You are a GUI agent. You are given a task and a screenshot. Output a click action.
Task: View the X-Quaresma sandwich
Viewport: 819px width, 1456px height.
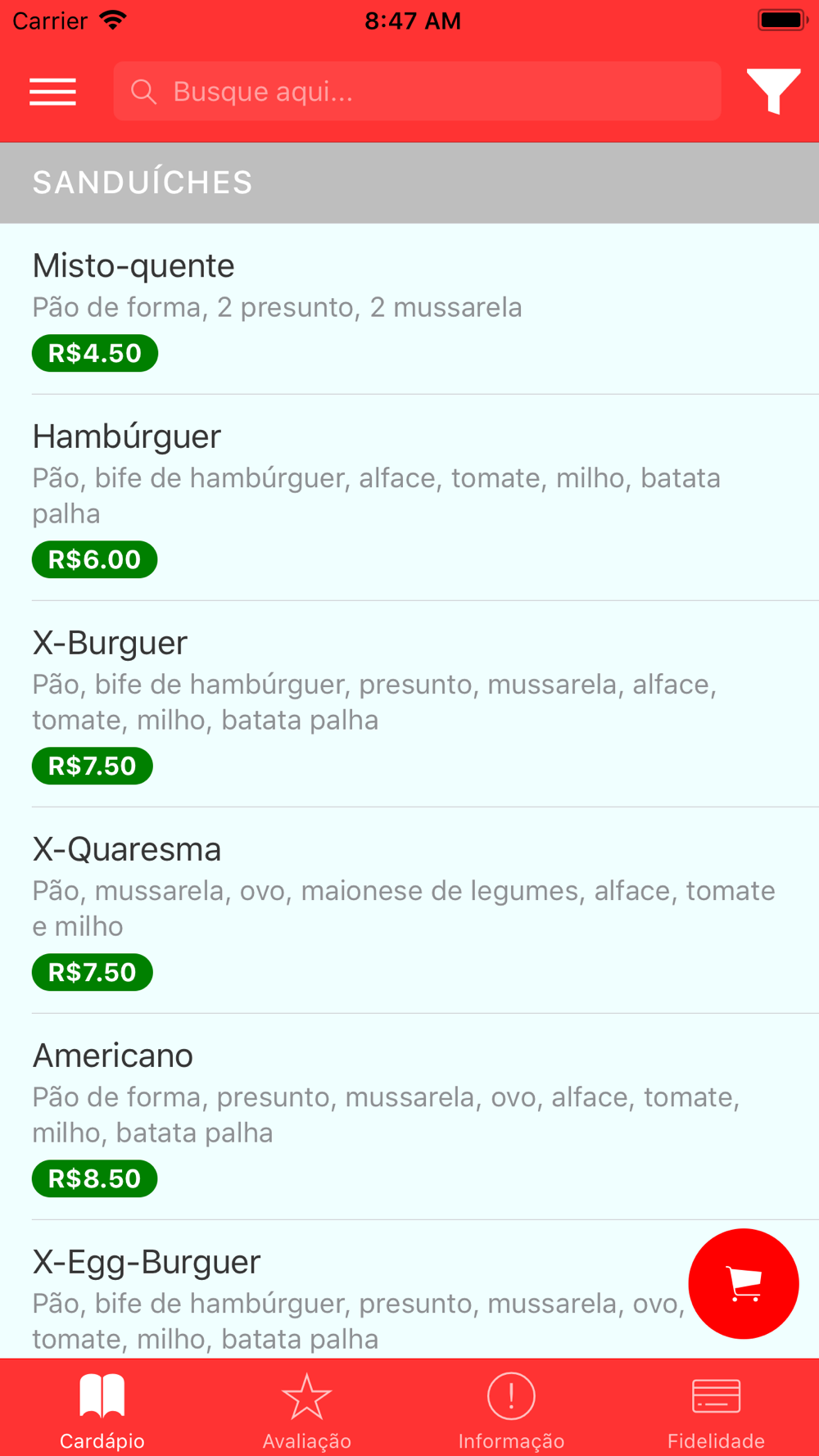pyautogui.click(x=409, y=911)
